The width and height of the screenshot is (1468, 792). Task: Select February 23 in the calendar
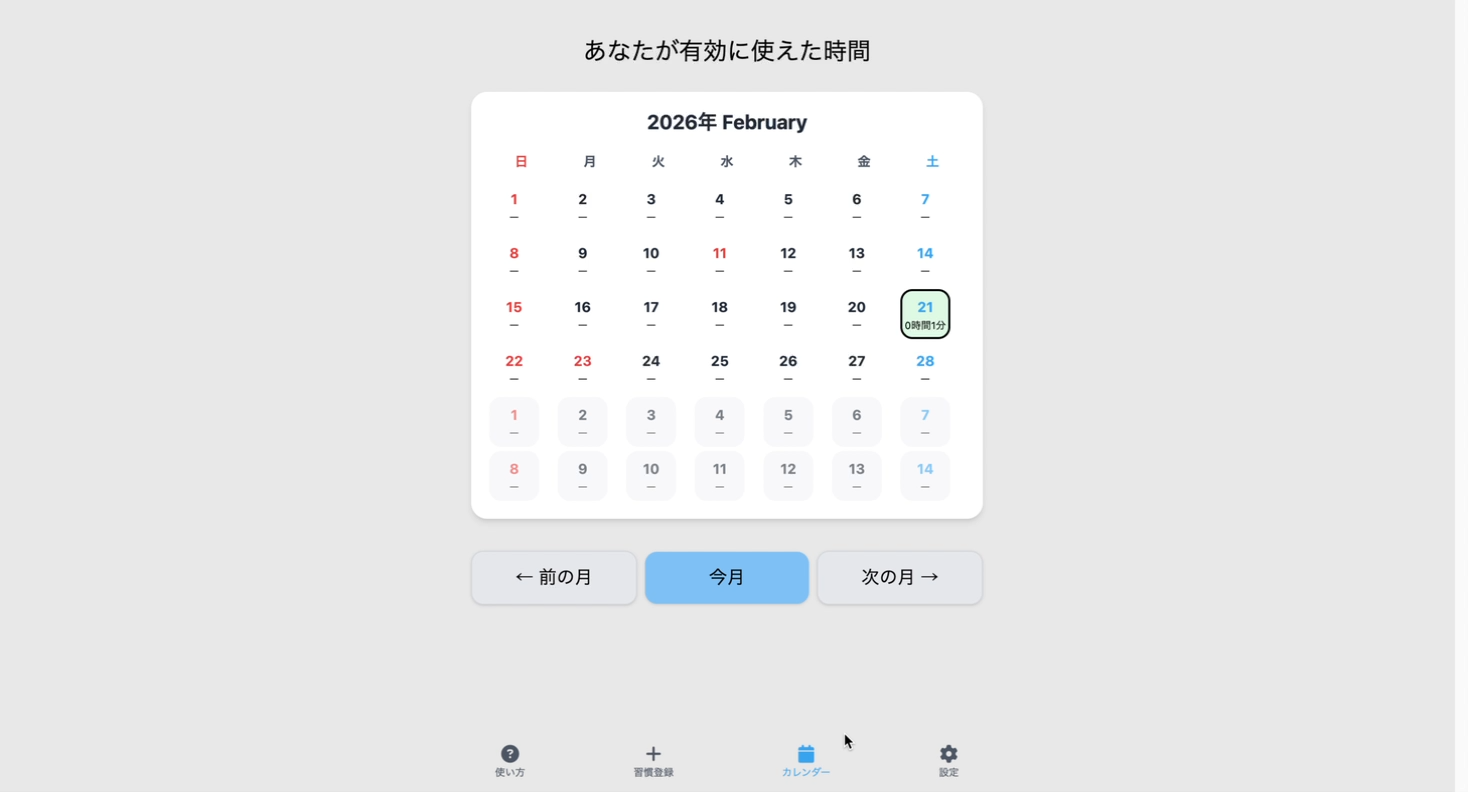[582, 367]
